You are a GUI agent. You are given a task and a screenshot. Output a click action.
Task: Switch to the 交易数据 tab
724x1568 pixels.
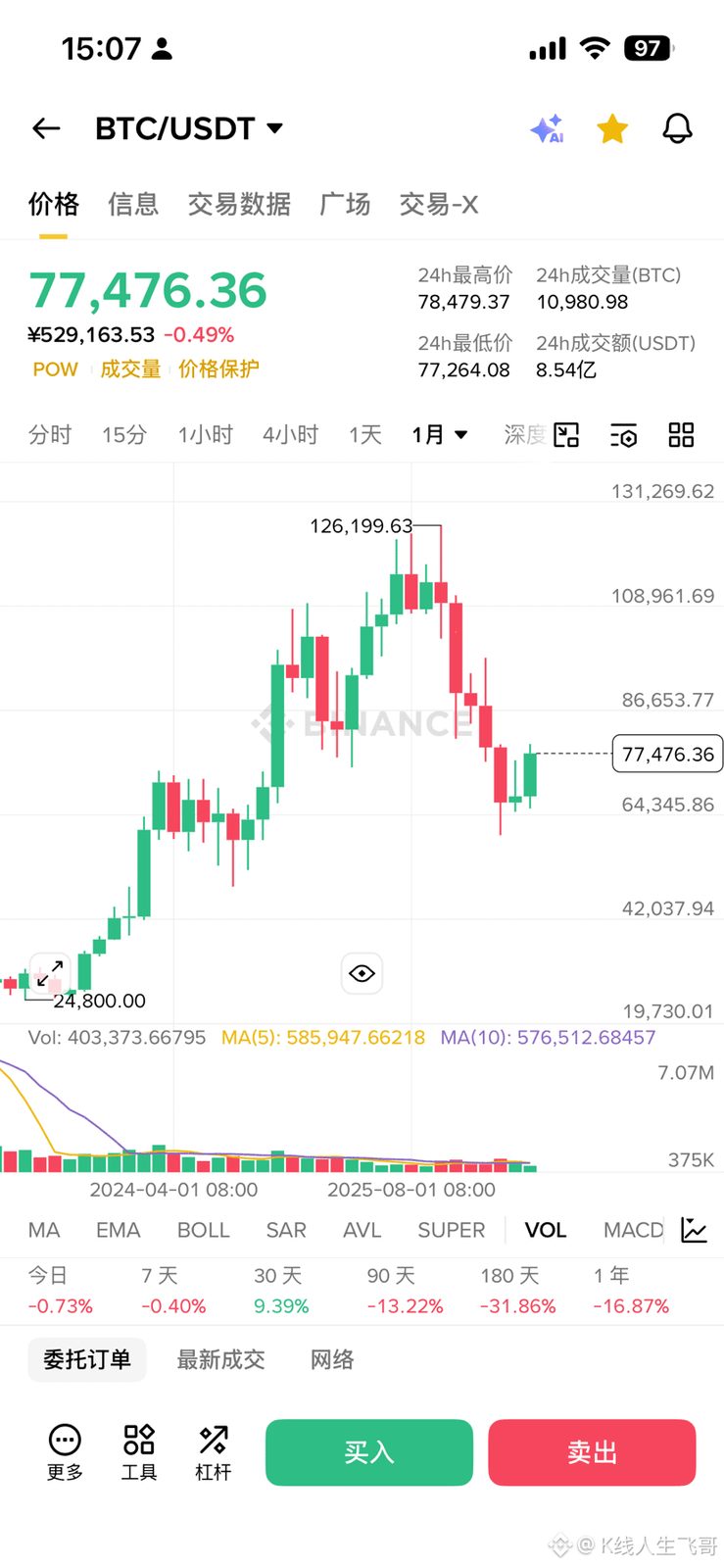pyautogui.click(x=239, y=204)
